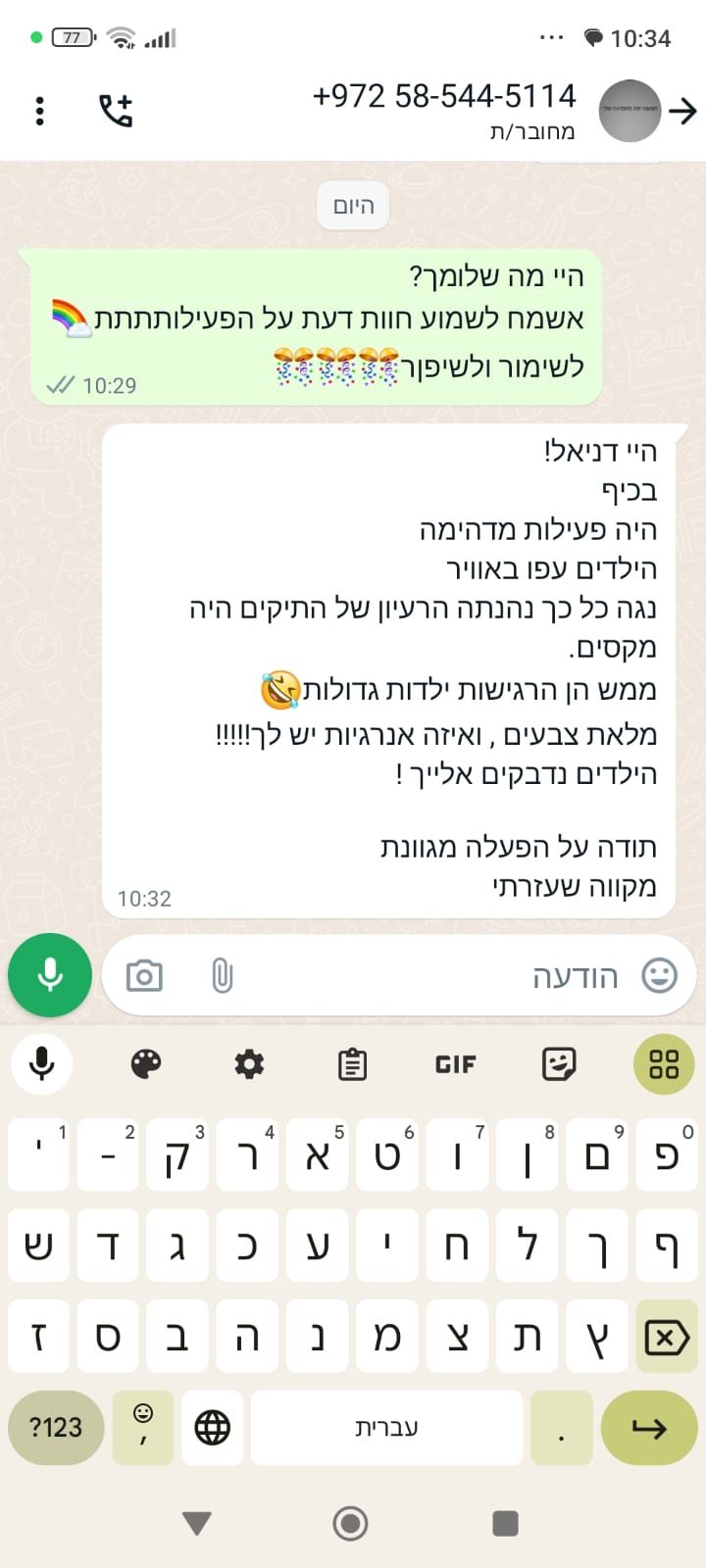This screenshot has height=1568, width=706.
Task: Open keyboard tools grid menu
Action: click(x=664, y=1063)
